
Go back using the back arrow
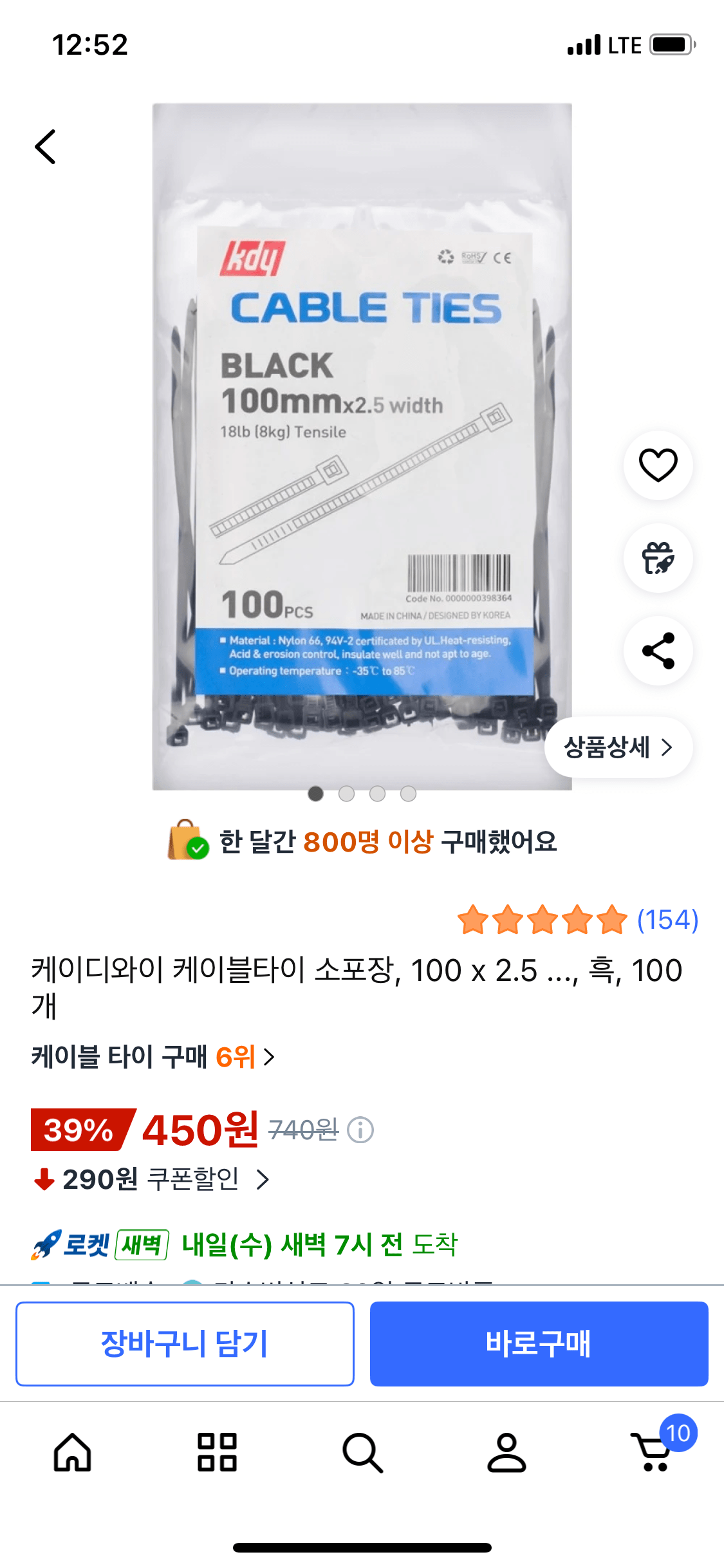45,146
